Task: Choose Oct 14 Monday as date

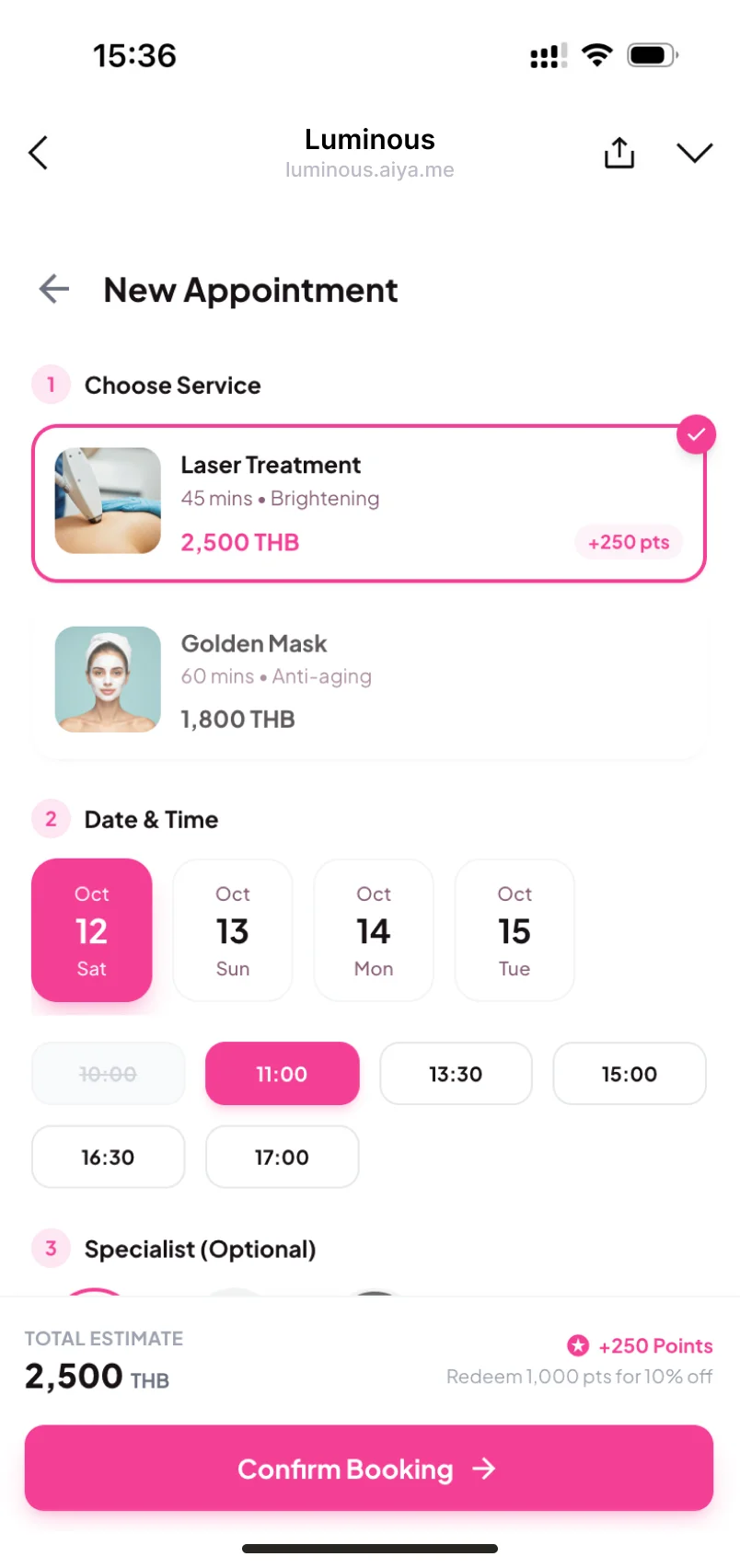Action: (x=373, y=929)
